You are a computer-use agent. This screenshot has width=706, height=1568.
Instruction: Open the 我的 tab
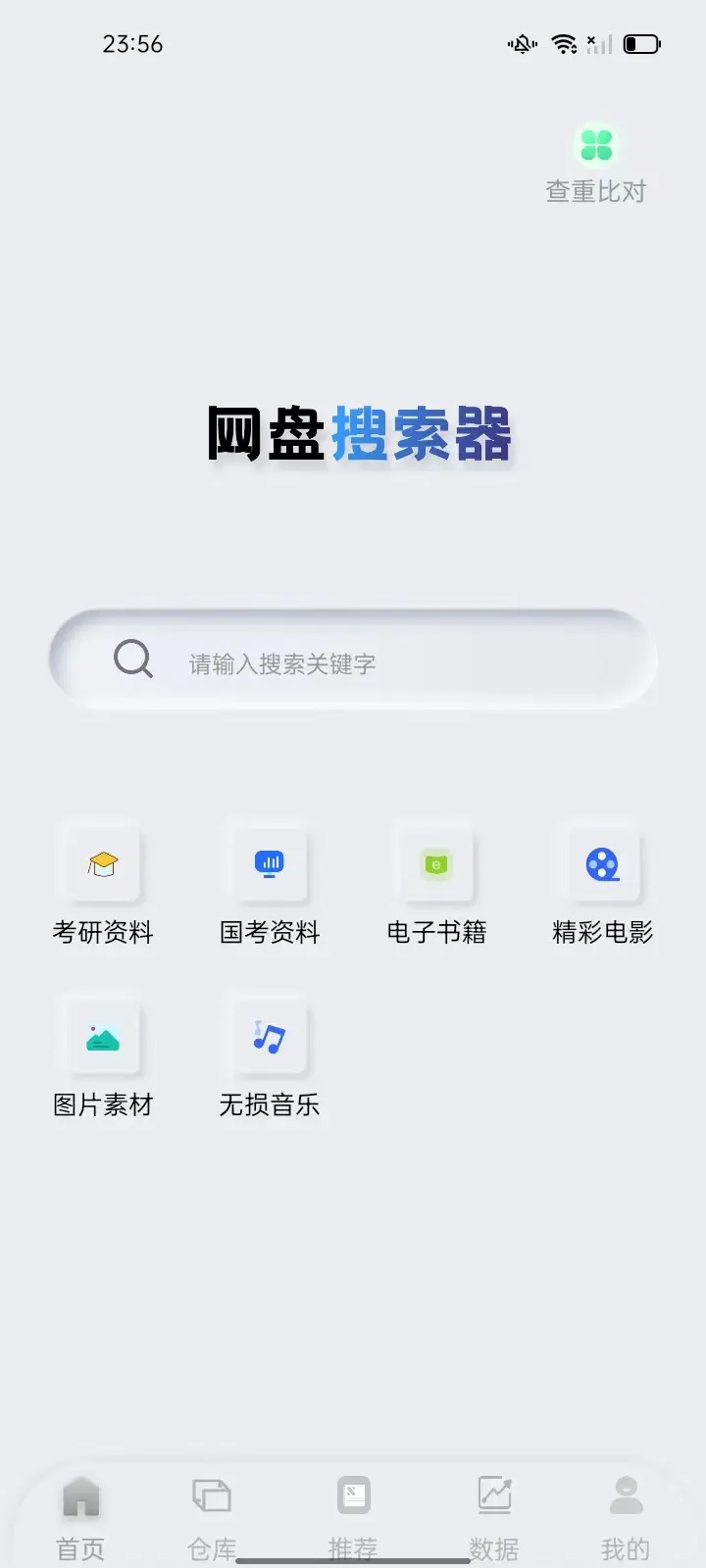(626, 1515)
